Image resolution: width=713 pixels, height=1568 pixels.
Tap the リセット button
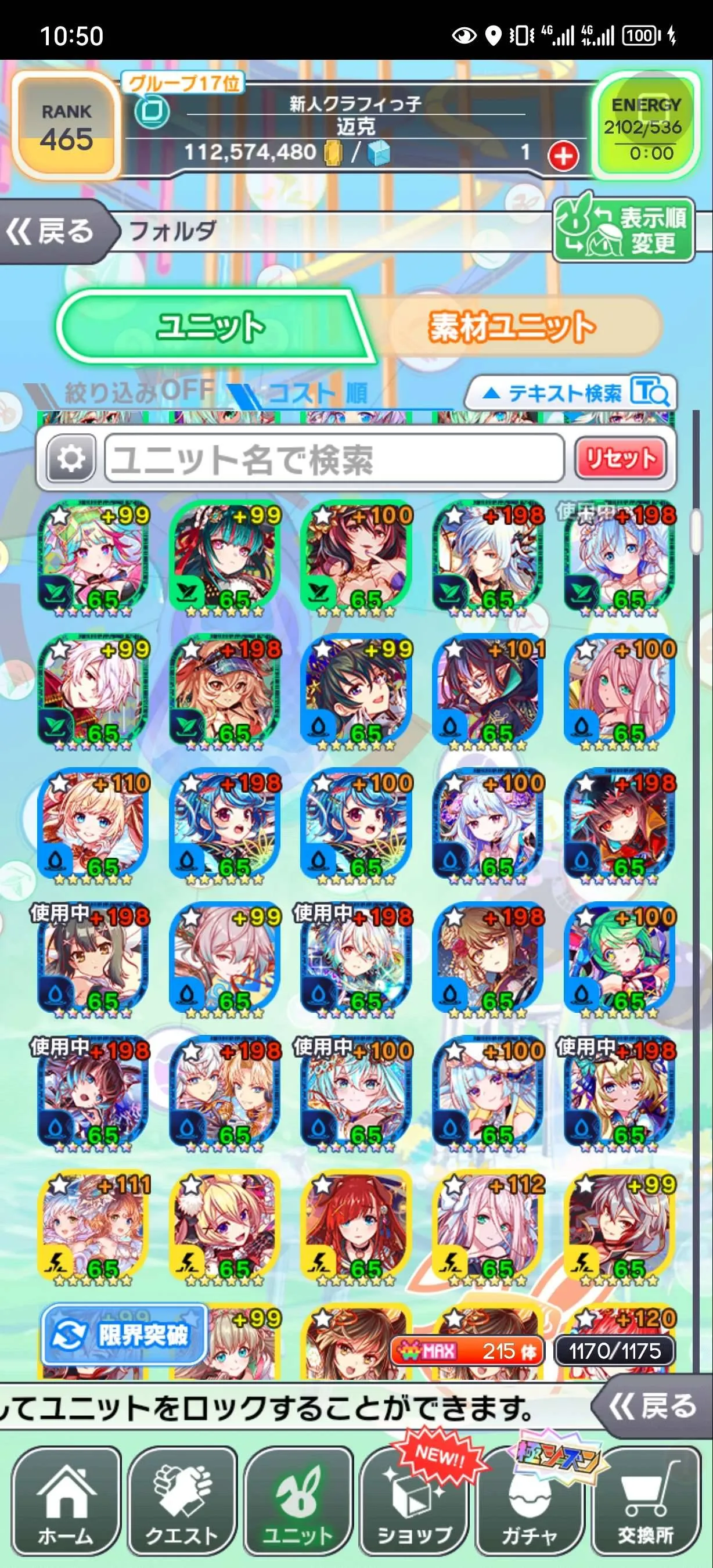tap(621, 458)
